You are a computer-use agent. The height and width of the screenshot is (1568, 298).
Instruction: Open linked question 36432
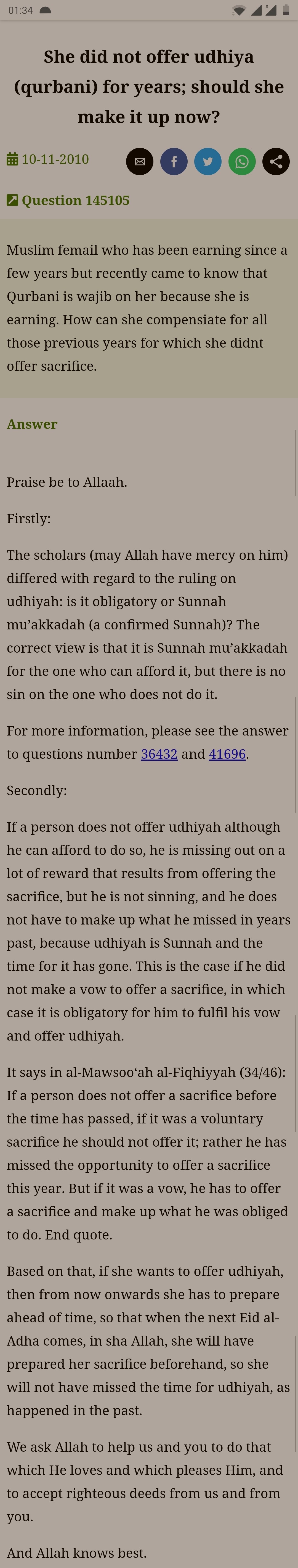click(159, 754)
